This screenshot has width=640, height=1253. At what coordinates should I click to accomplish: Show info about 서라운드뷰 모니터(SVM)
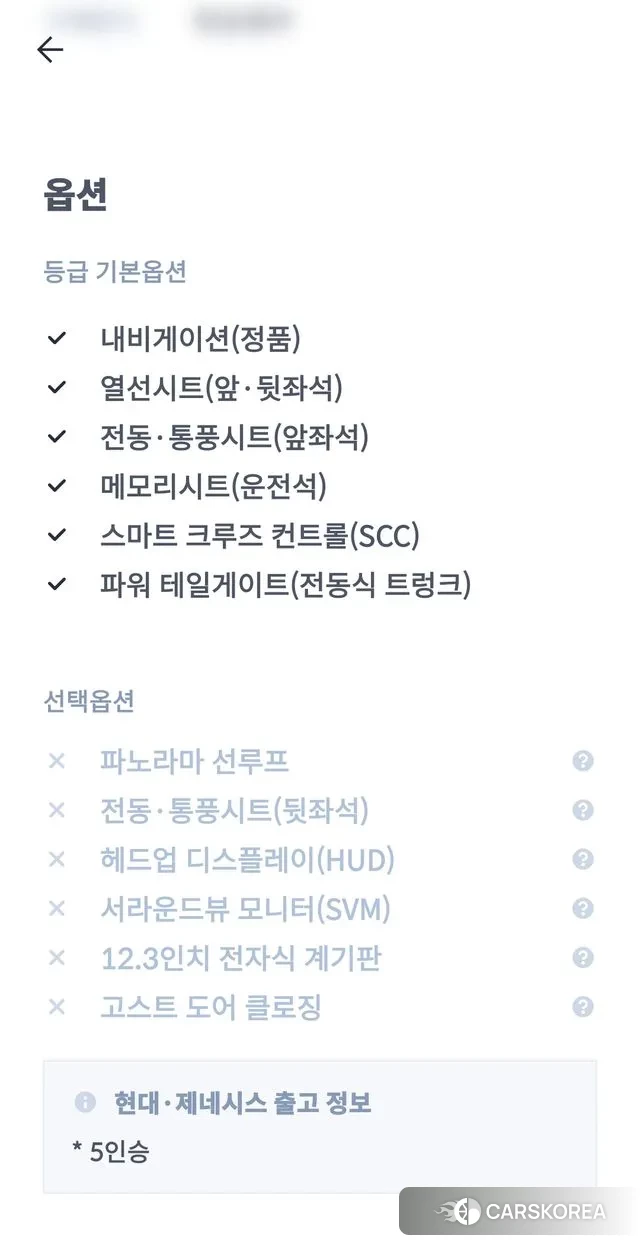[583, 908]
